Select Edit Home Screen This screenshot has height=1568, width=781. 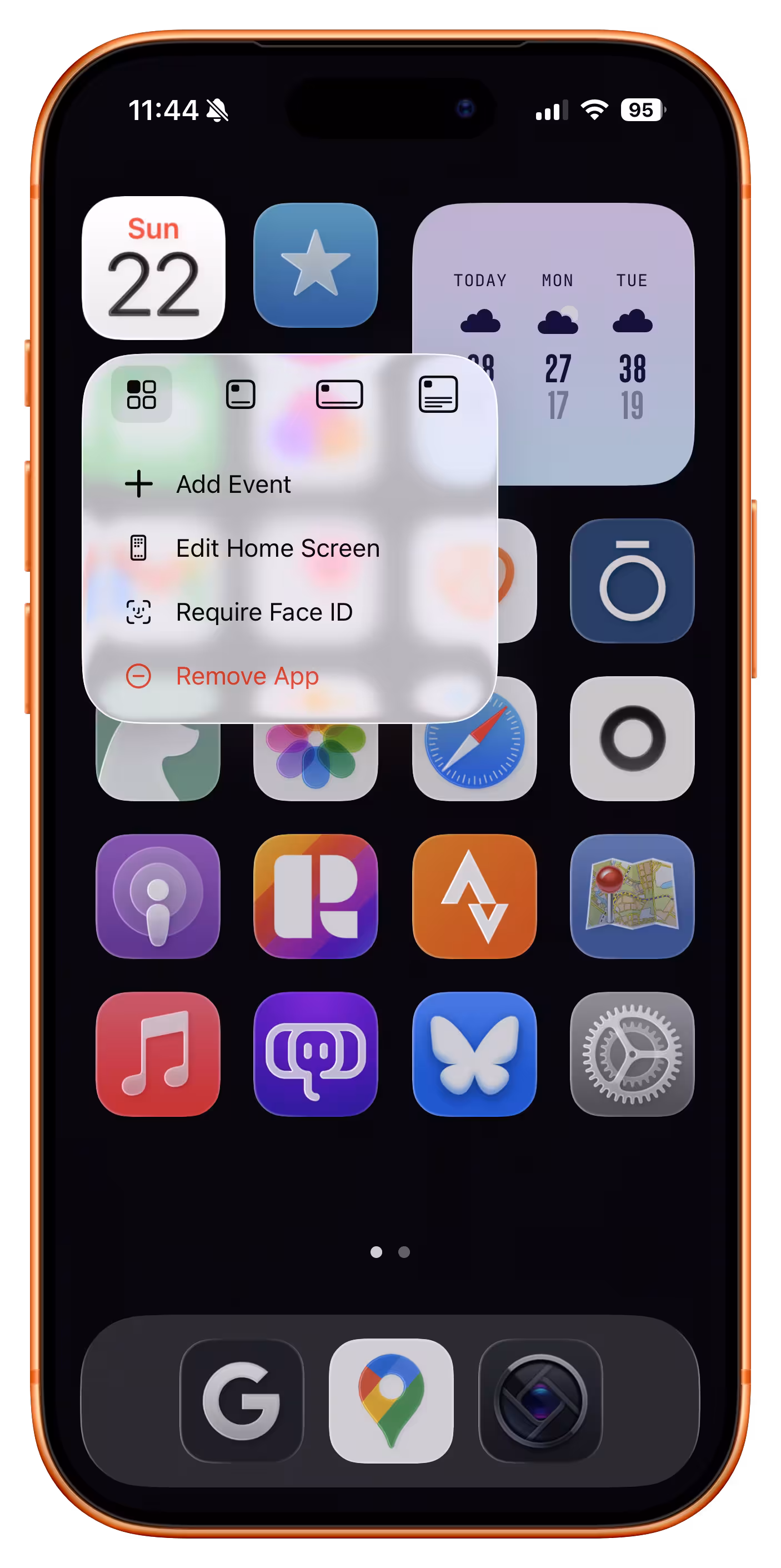[278, 548]
